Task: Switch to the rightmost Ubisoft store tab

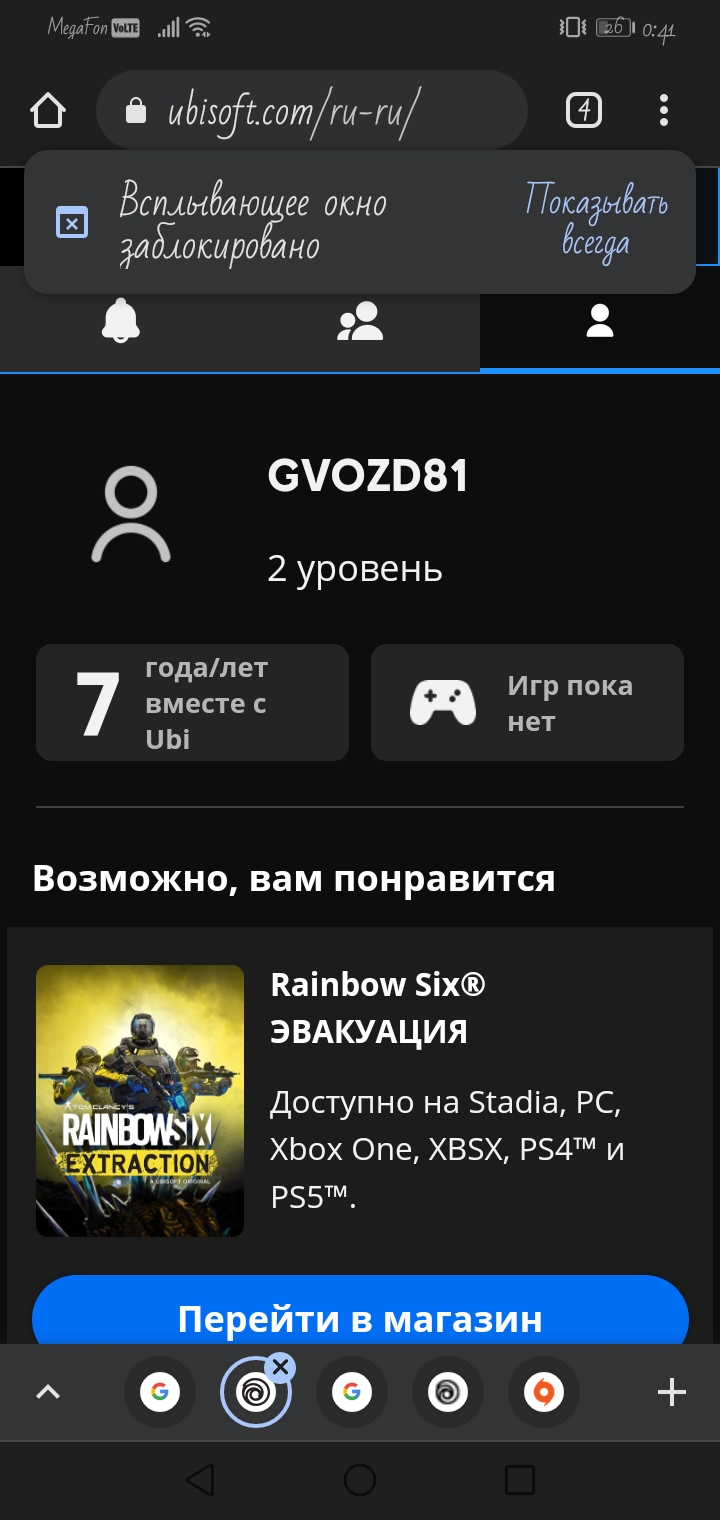Action: pyautogui.click(x=543, y=1391)
